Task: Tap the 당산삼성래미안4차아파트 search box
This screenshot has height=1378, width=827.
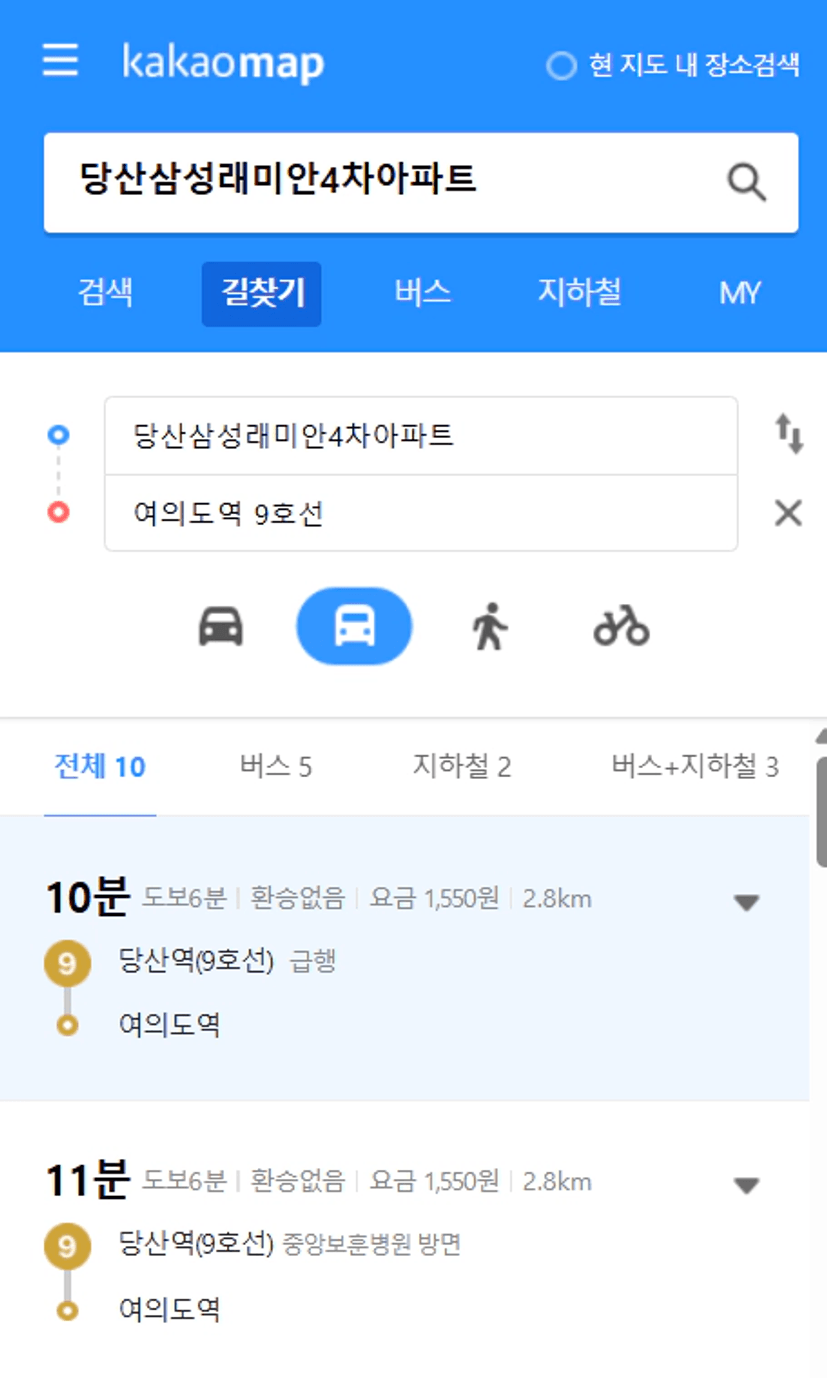Action: tap(421, 182)
